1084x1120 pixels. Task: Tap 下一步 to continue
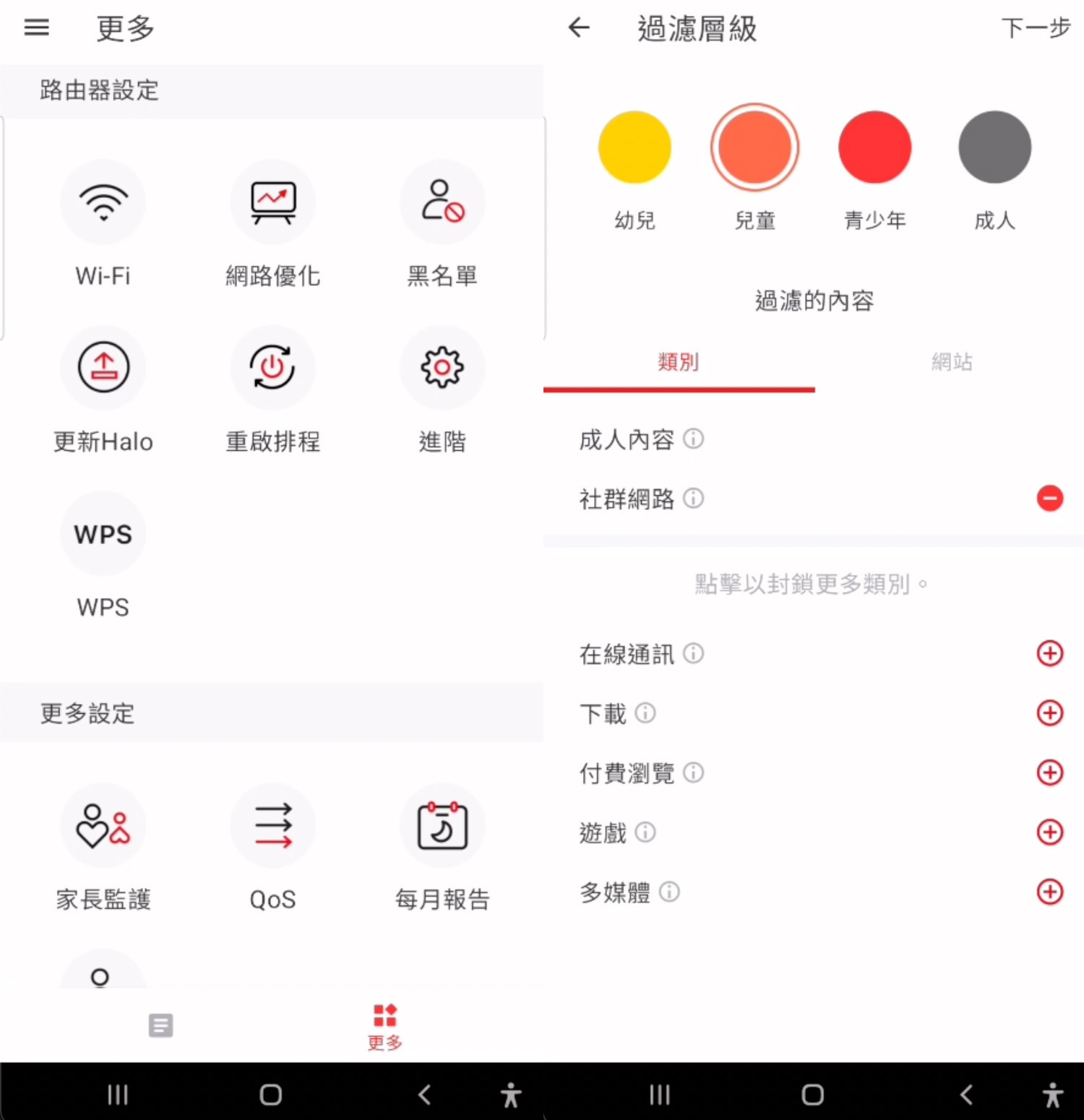(x=1035, y=28)
